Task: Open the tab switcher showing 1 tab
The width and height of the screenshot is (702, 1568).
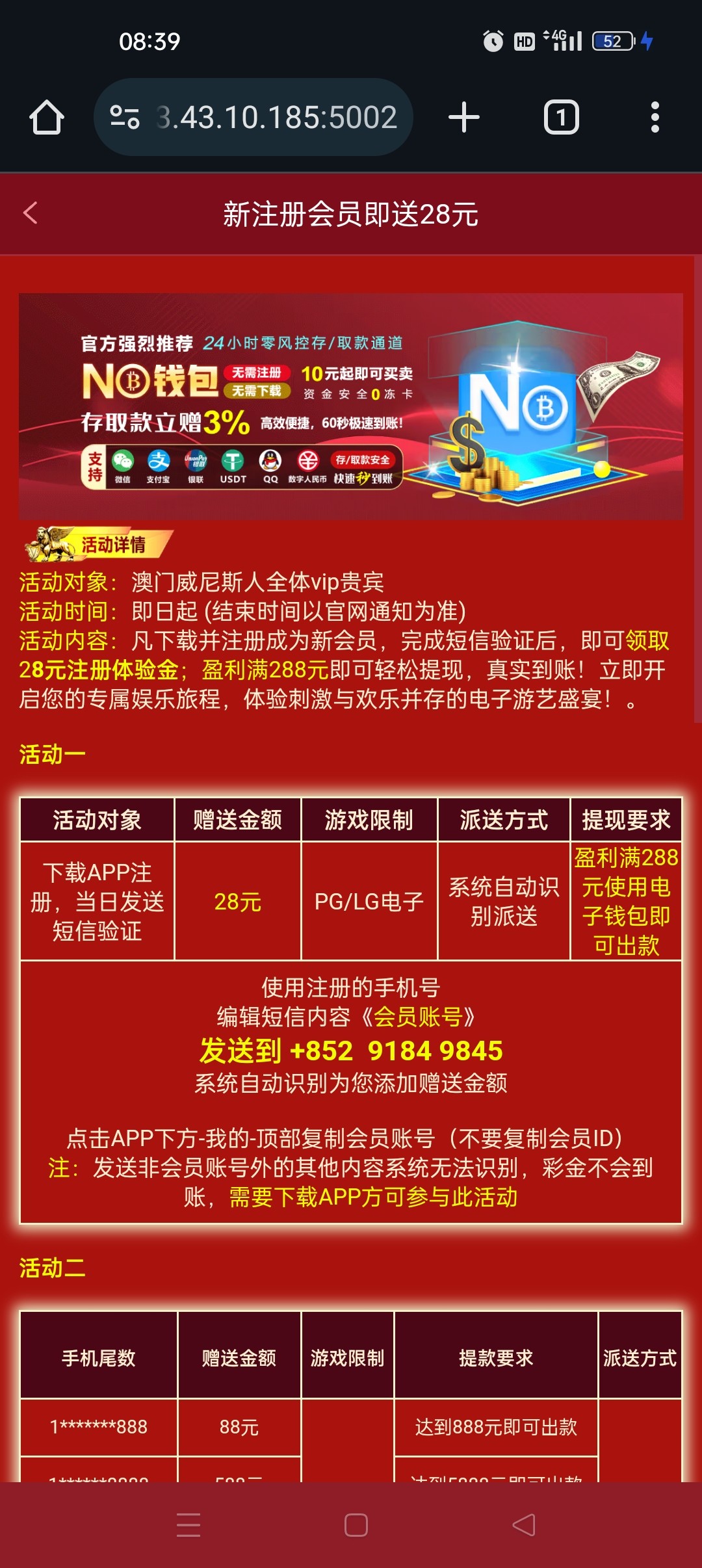Action: [x=561, y=118]
